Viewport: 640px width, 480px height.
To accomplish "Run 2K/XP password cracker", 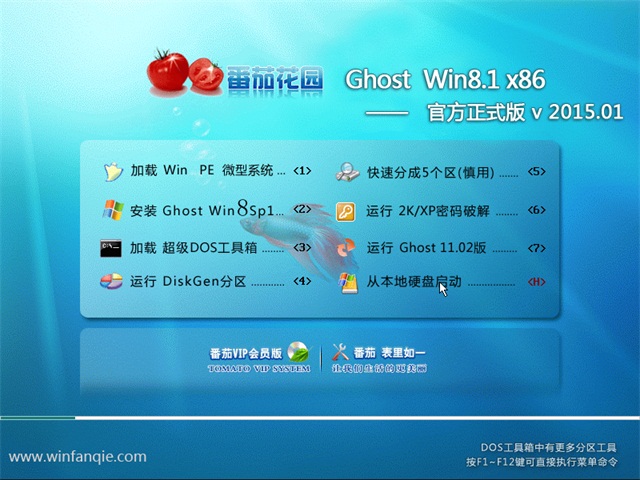I will coord(440,210).
